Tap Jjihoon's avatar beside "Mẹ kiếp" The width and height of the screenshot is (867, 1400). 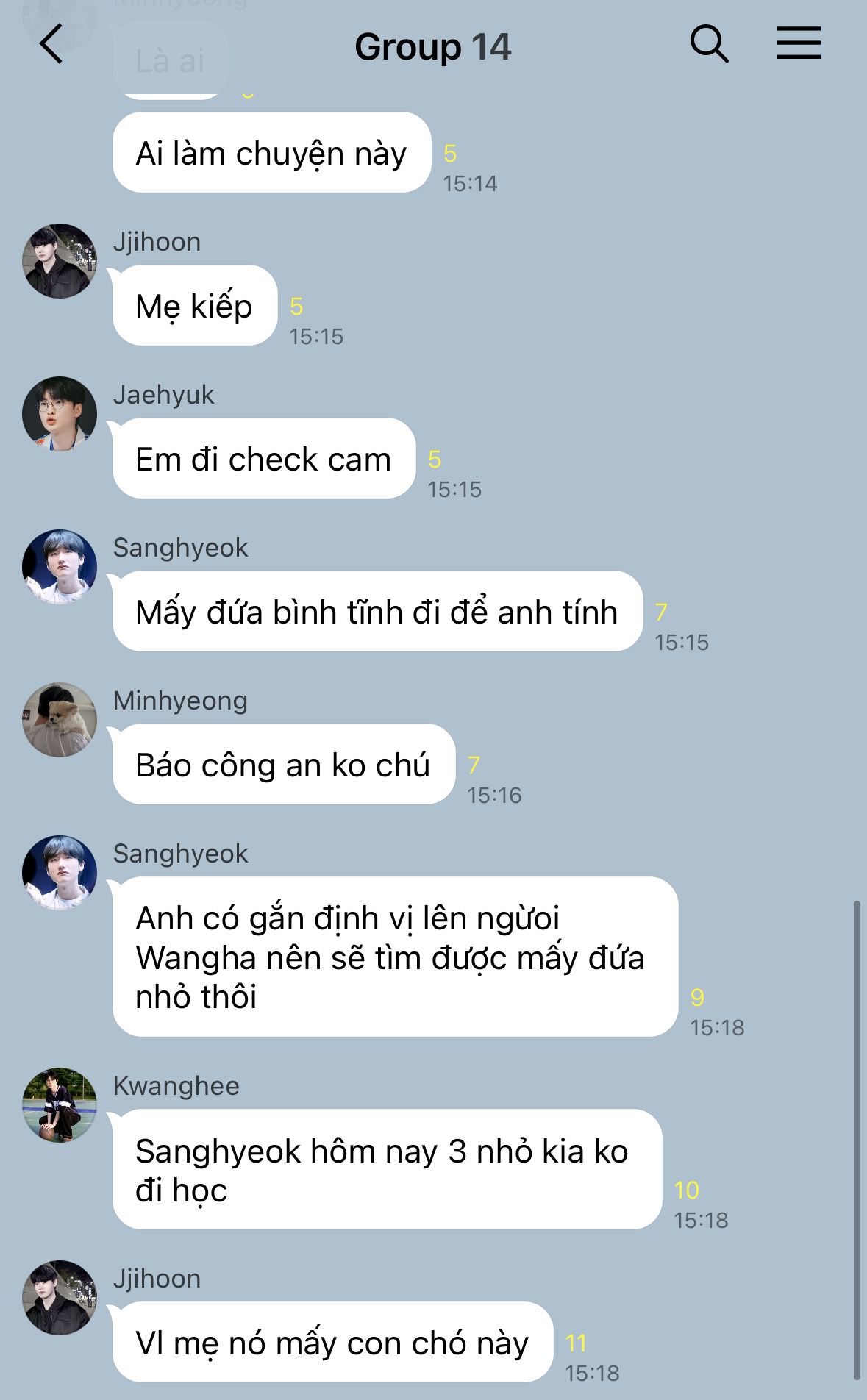[60, 261]
